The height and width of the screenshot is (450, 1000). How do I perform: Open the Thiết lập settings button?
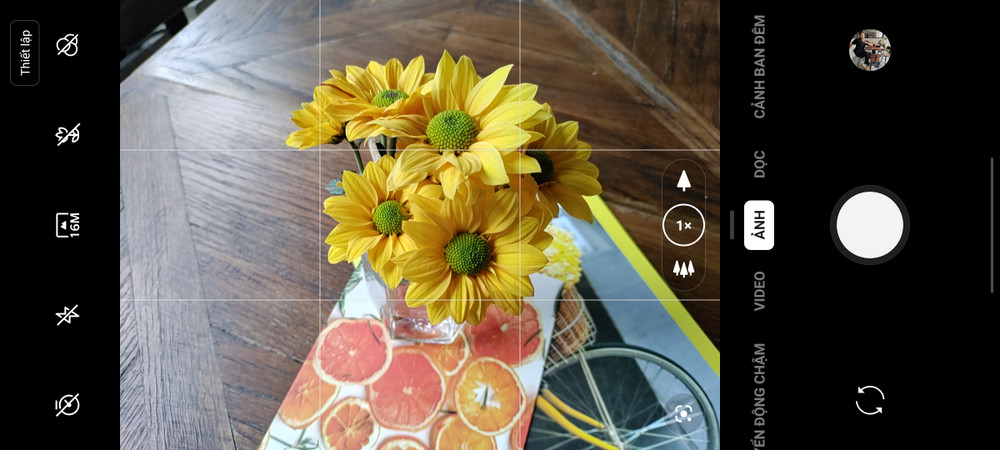pyautogui.click(x=25, y=53)
